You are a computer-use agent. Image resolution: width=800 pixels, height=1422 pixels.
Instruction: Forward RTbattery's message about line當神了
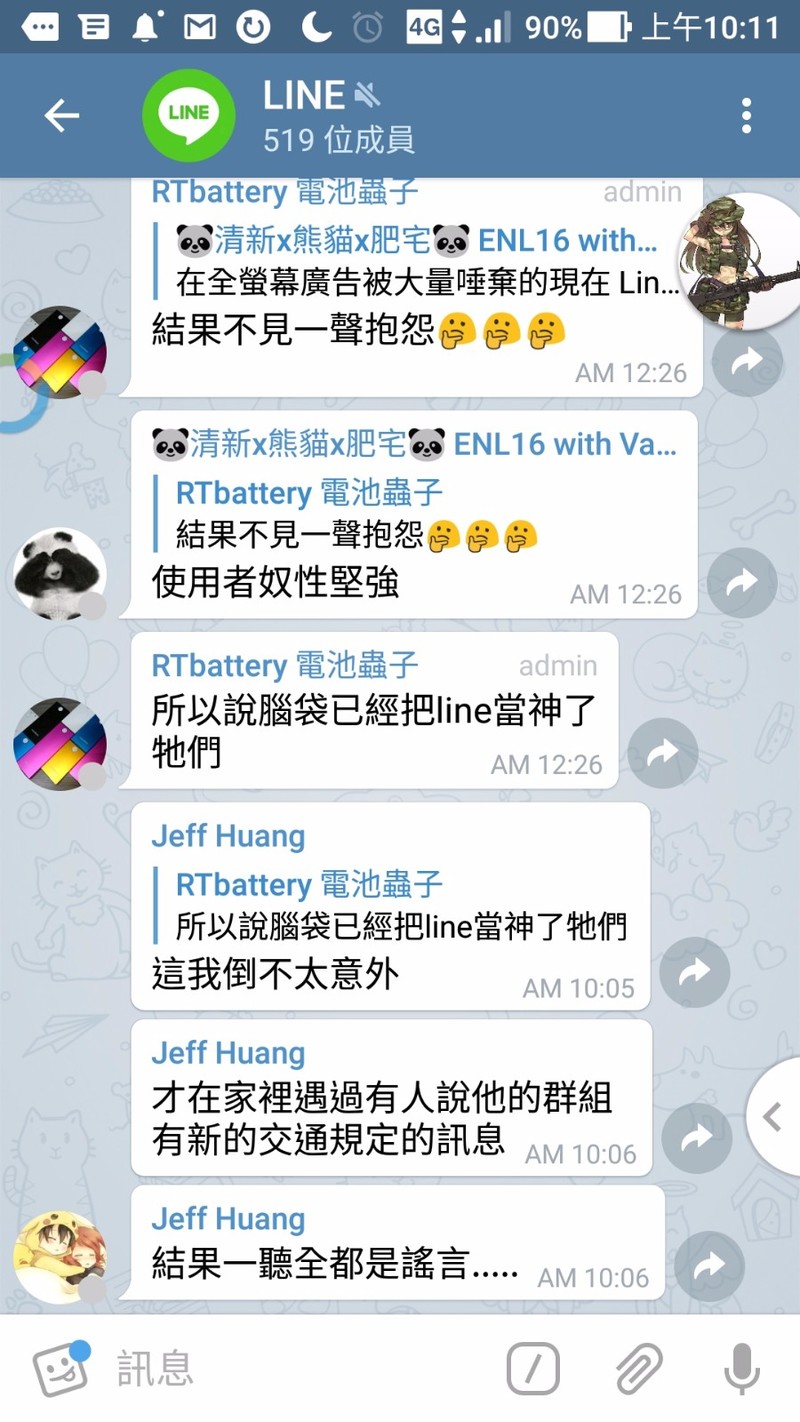663,753
